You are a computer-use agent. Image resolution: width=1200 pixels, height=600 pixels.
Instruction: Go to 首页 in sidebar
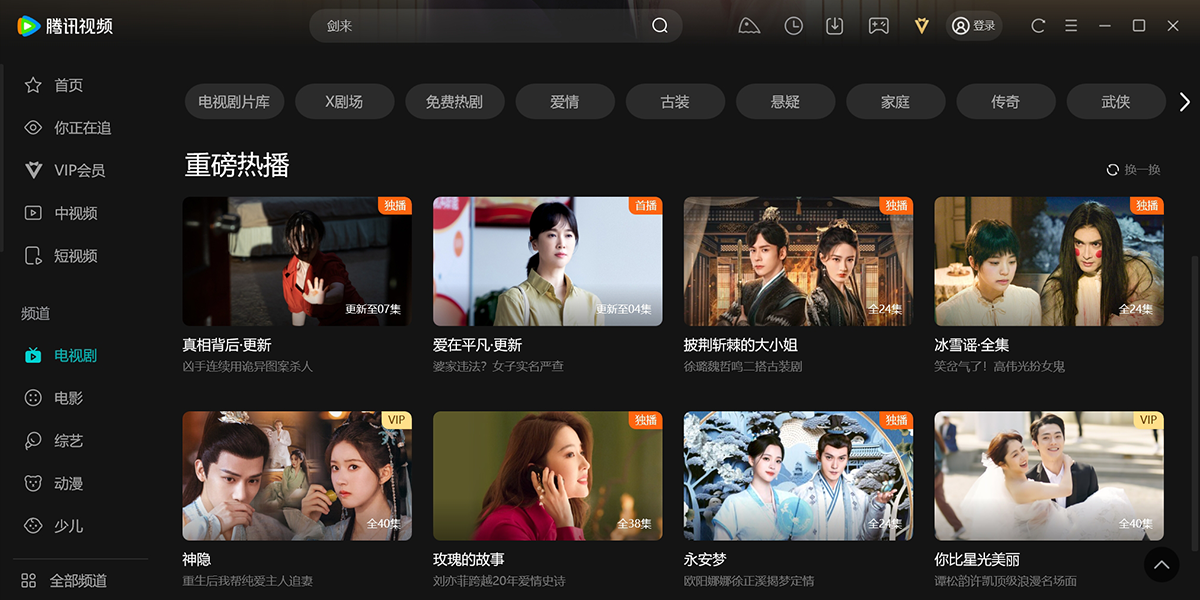tap(68, 86)
